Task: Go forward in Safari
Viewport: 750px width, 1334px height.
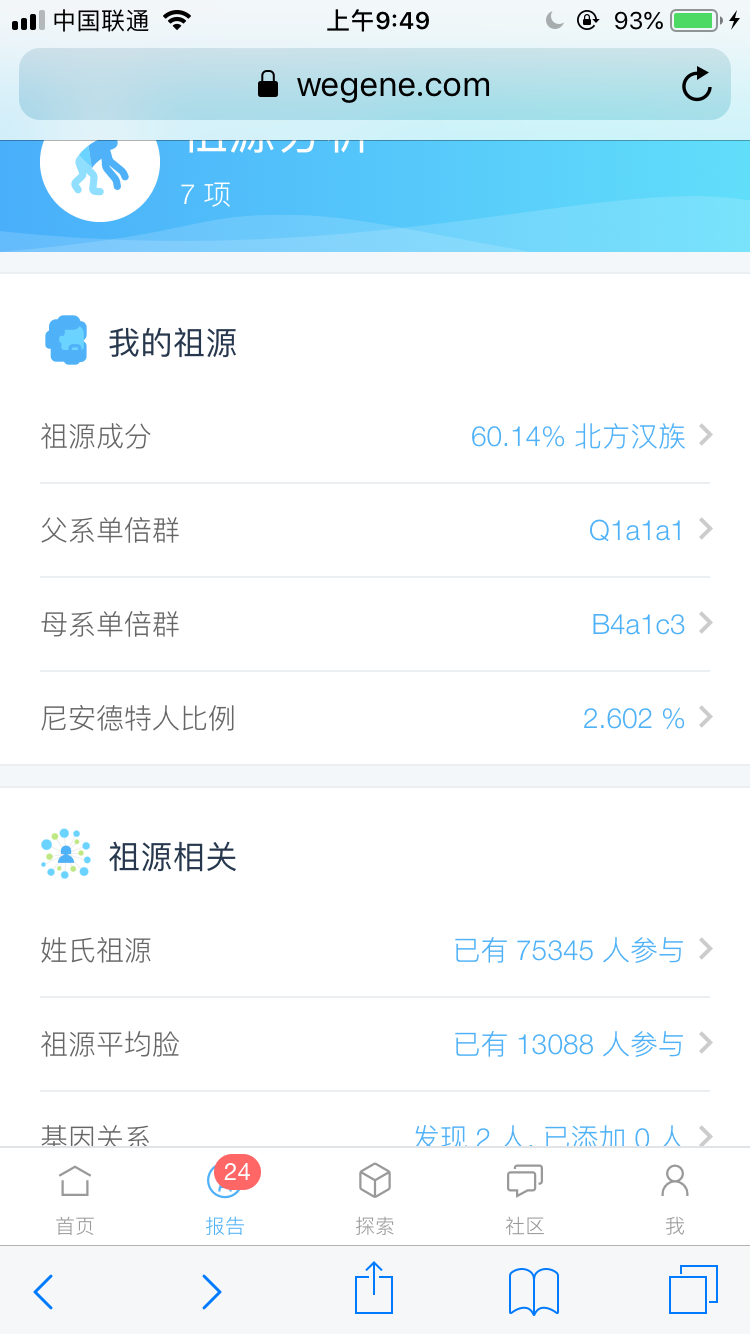Action: click(x=211, y=1292)
